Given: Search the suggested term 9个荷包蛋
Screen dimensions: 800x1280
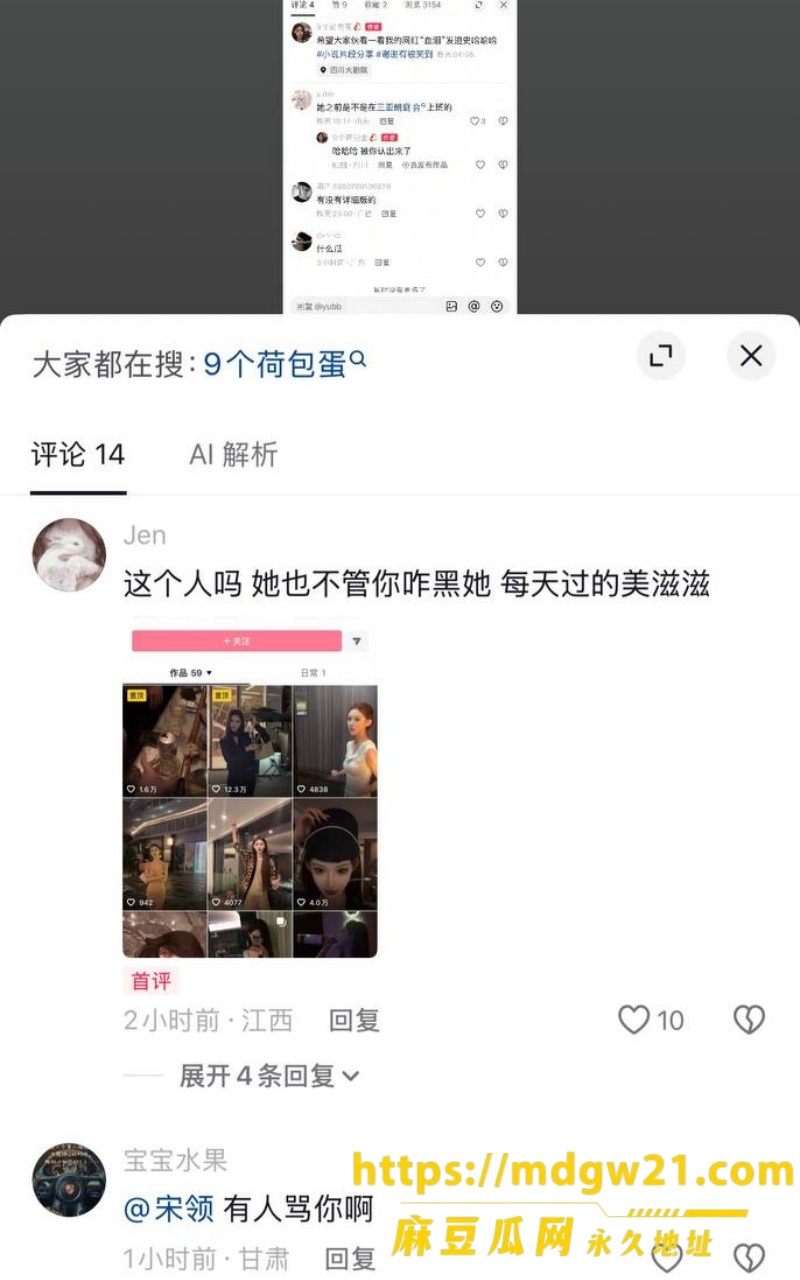Looking at the screenshot, I should [285, 363].
